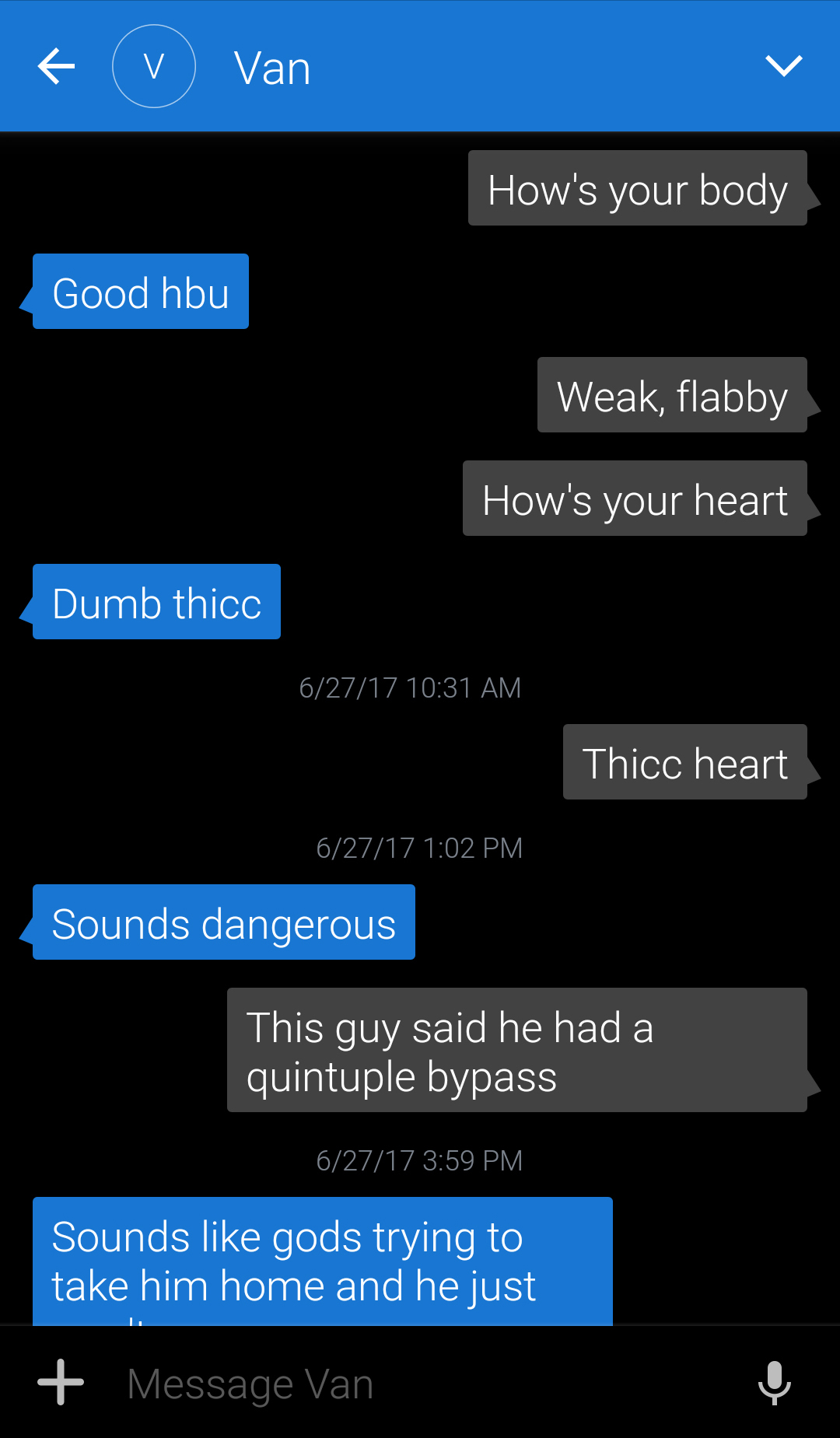Viewport: 840px width, 1438px height.
Task: Open Van's contact avatar
Action: pyautogui.click(x=154, y=66)
